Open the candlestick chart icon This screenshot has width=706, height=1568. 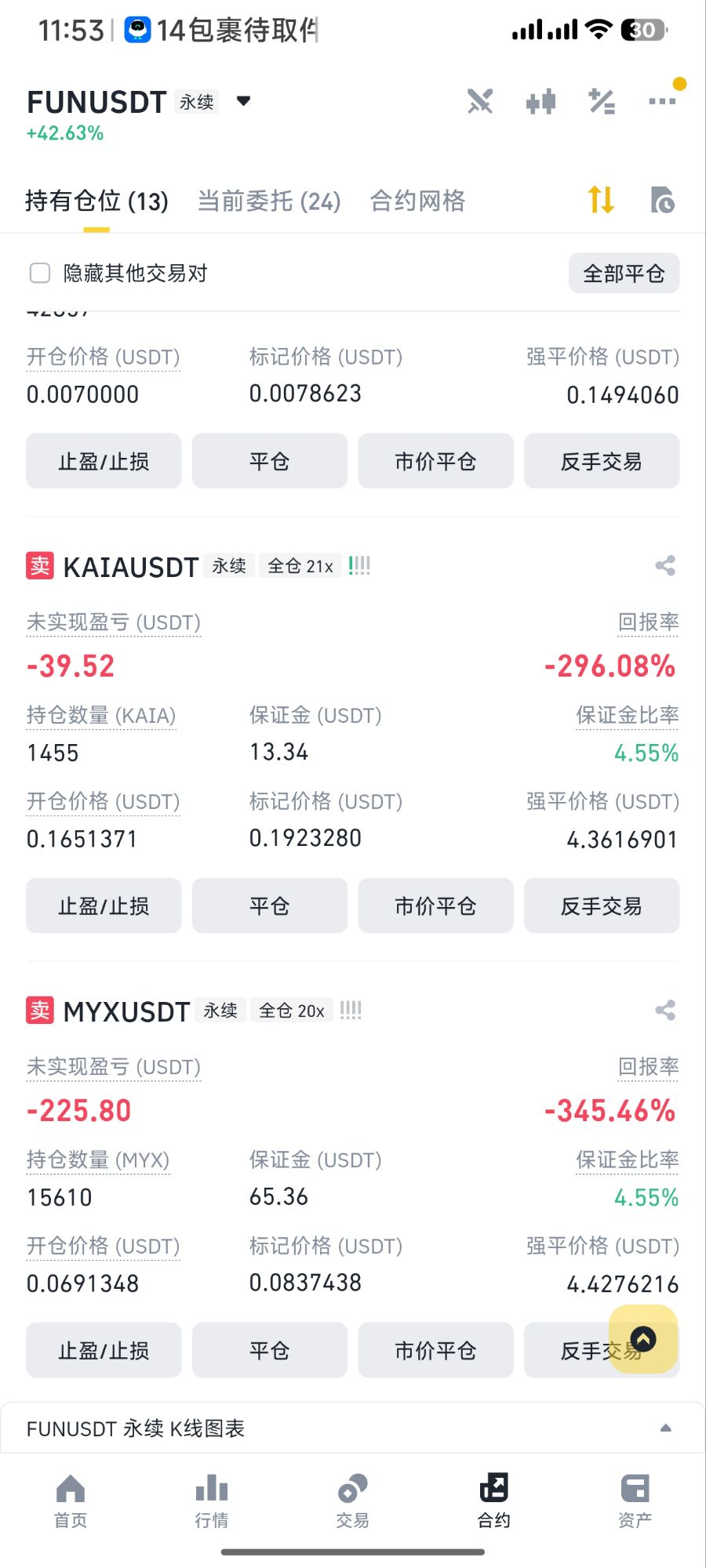click(x=541, y=101)
